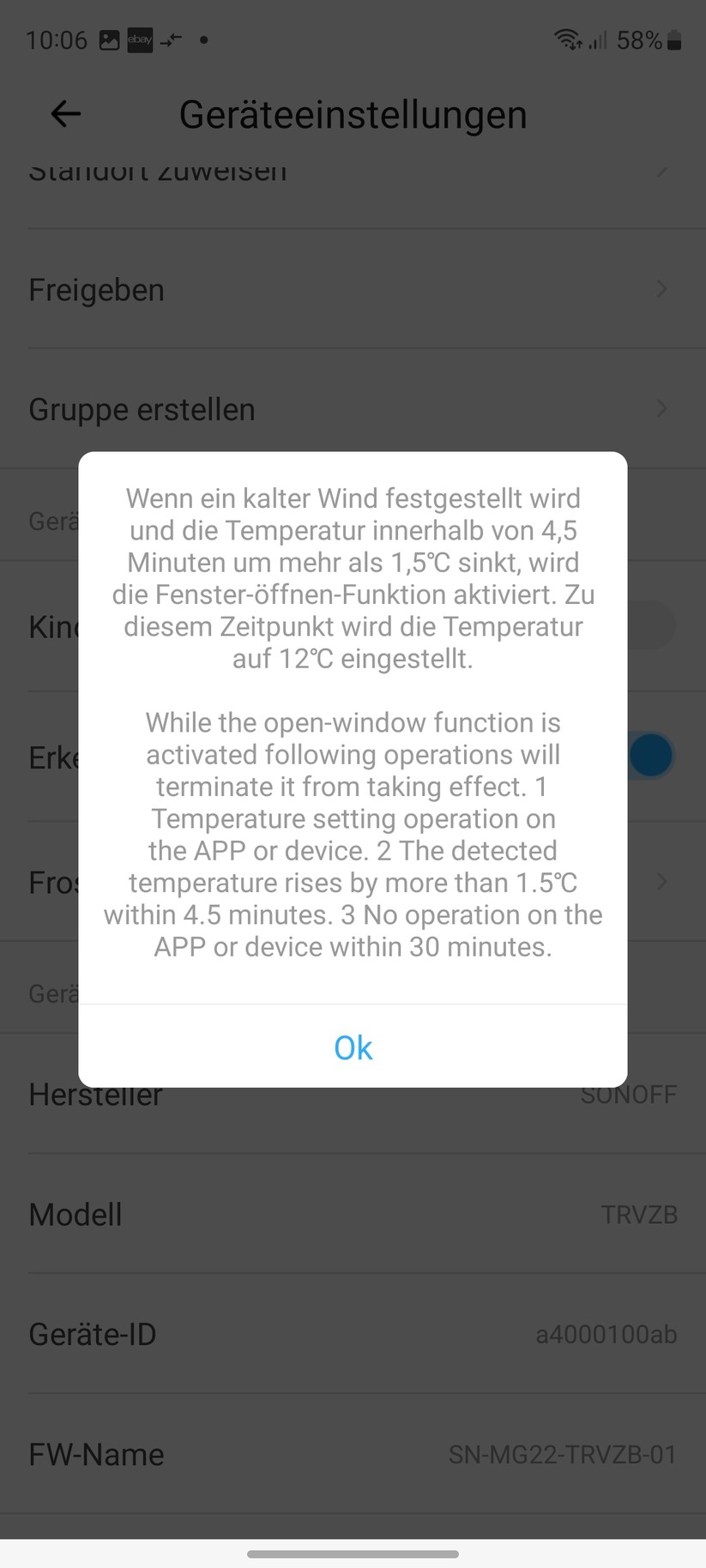This screenshot has height=1568, width=706.
Task: Open the Gruppe erstellen chevron
Action: (661, 409)
